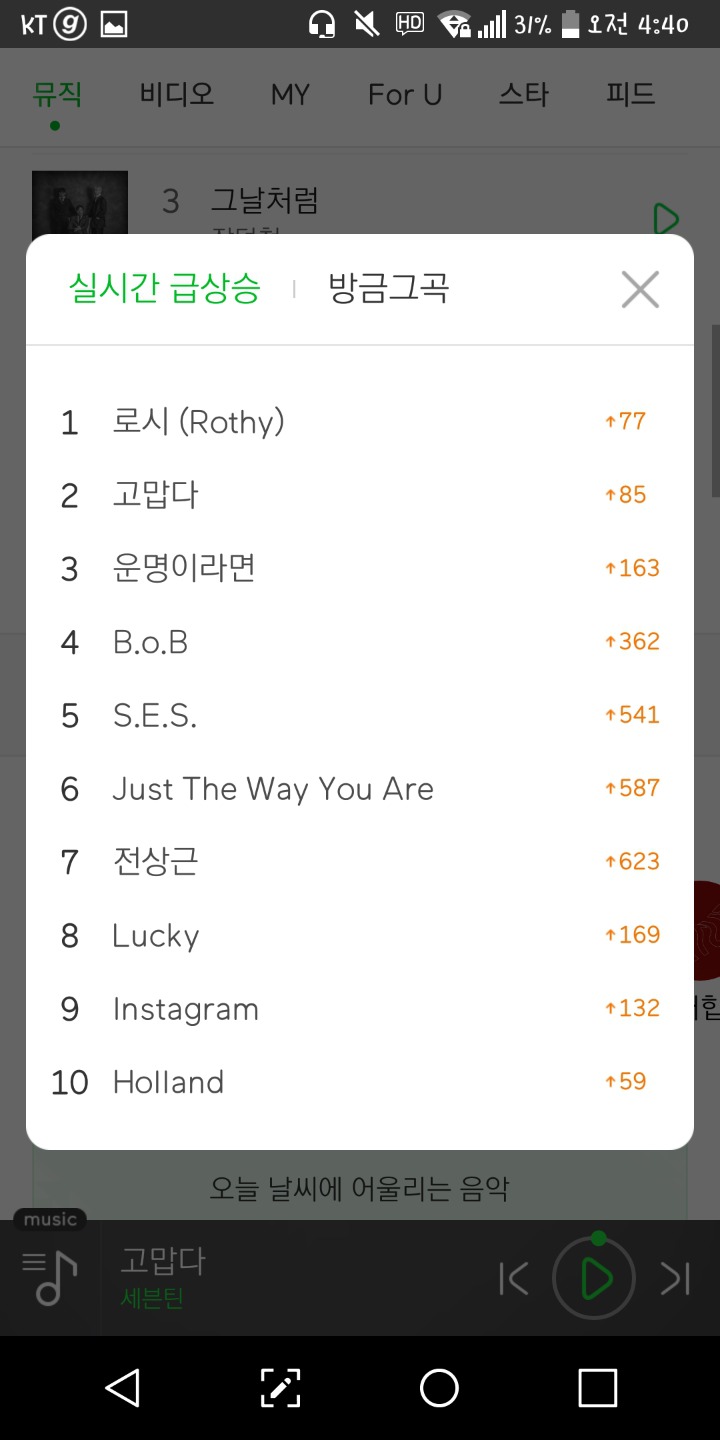Select the S.E.S. entry
720x1440 pixels.
click(x=154, y=715)
